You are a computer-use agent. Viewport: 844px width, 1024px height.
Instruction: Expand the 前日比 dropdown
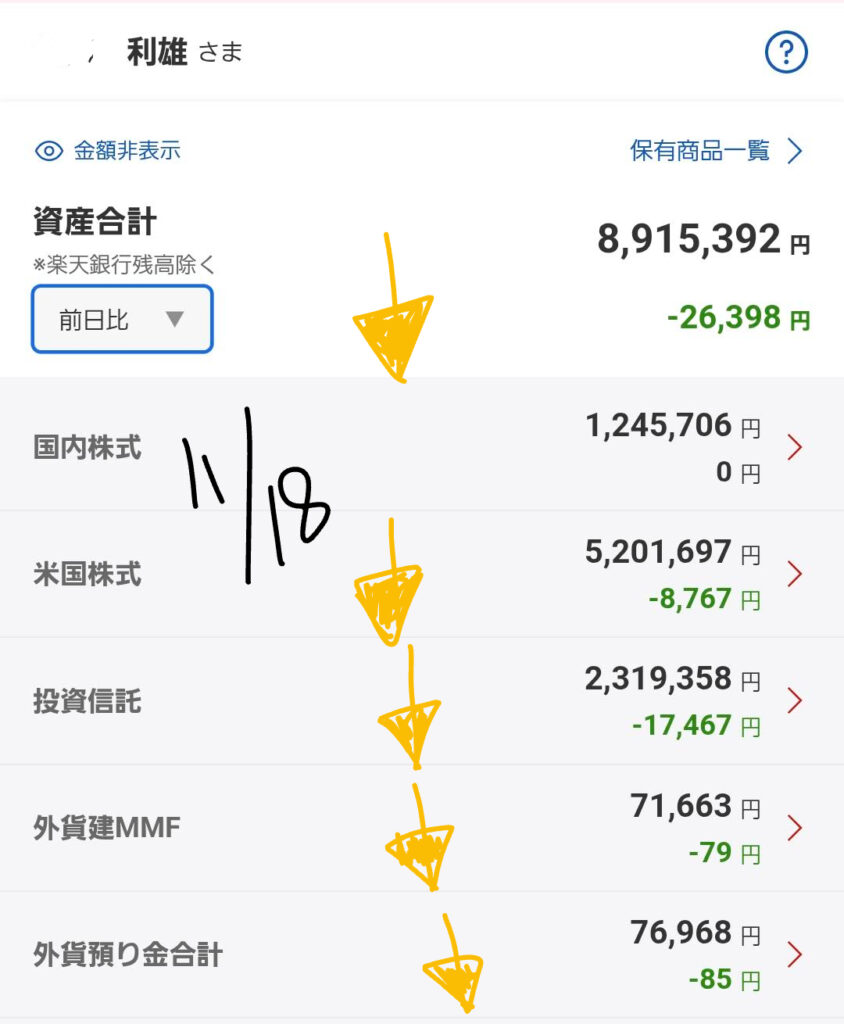tap(122, 320)
